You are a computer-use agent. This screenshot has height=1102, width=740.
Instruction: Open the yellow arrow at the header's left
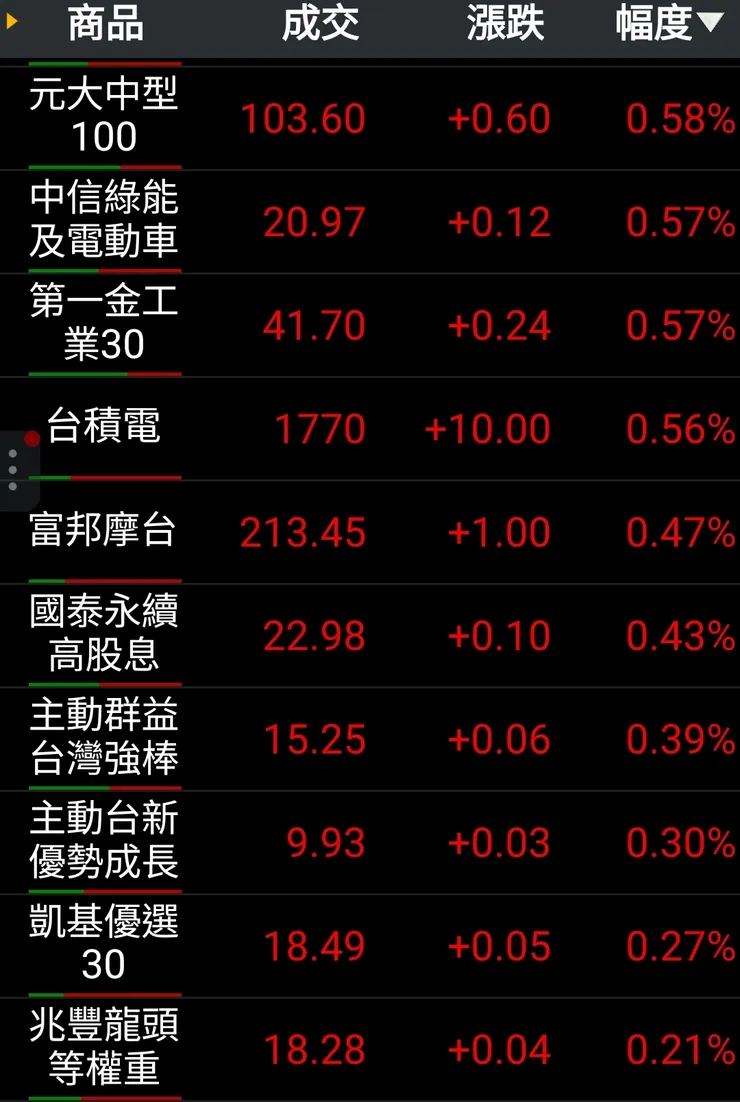tap(12, 21)
